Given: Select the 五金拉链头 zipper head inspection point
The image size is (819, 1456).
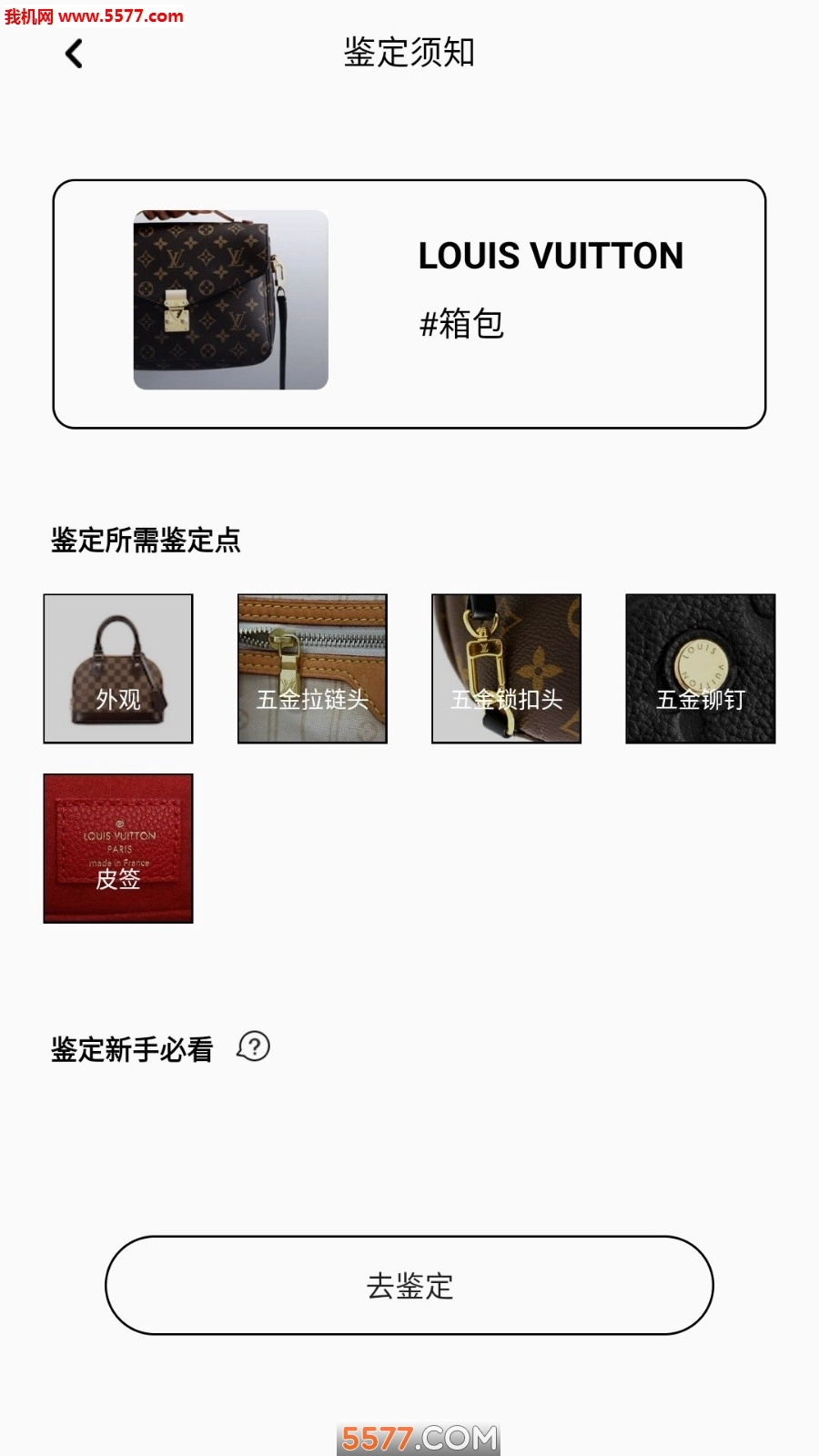Looking at the screenshot, I should click(x=312, y=667).
